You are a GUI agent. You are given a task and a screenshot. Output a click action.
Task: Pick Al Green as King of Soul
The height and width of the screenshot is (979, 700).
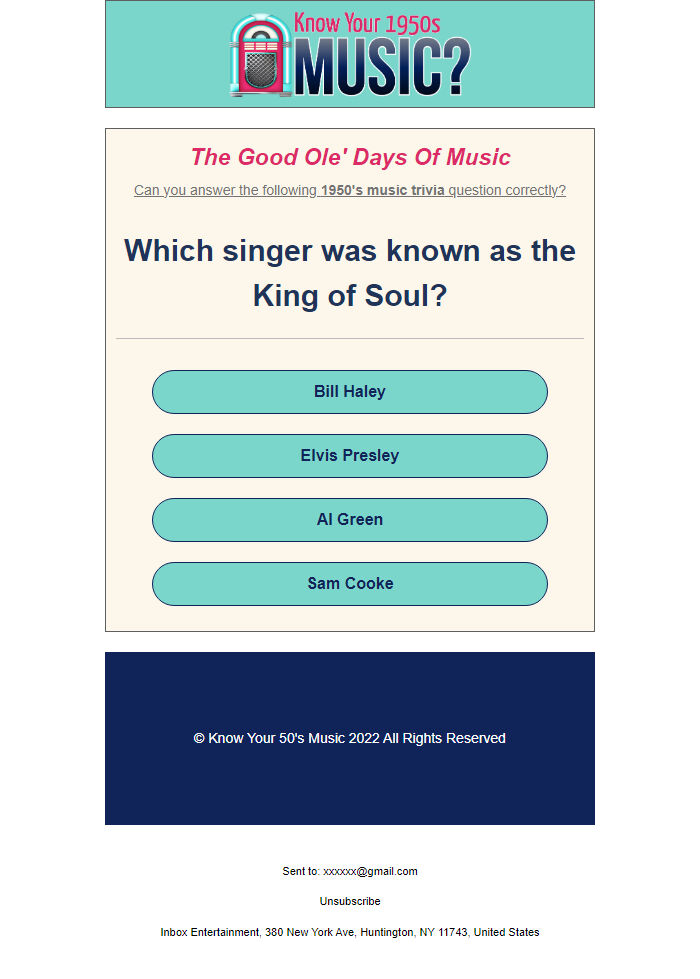point(349,520)
